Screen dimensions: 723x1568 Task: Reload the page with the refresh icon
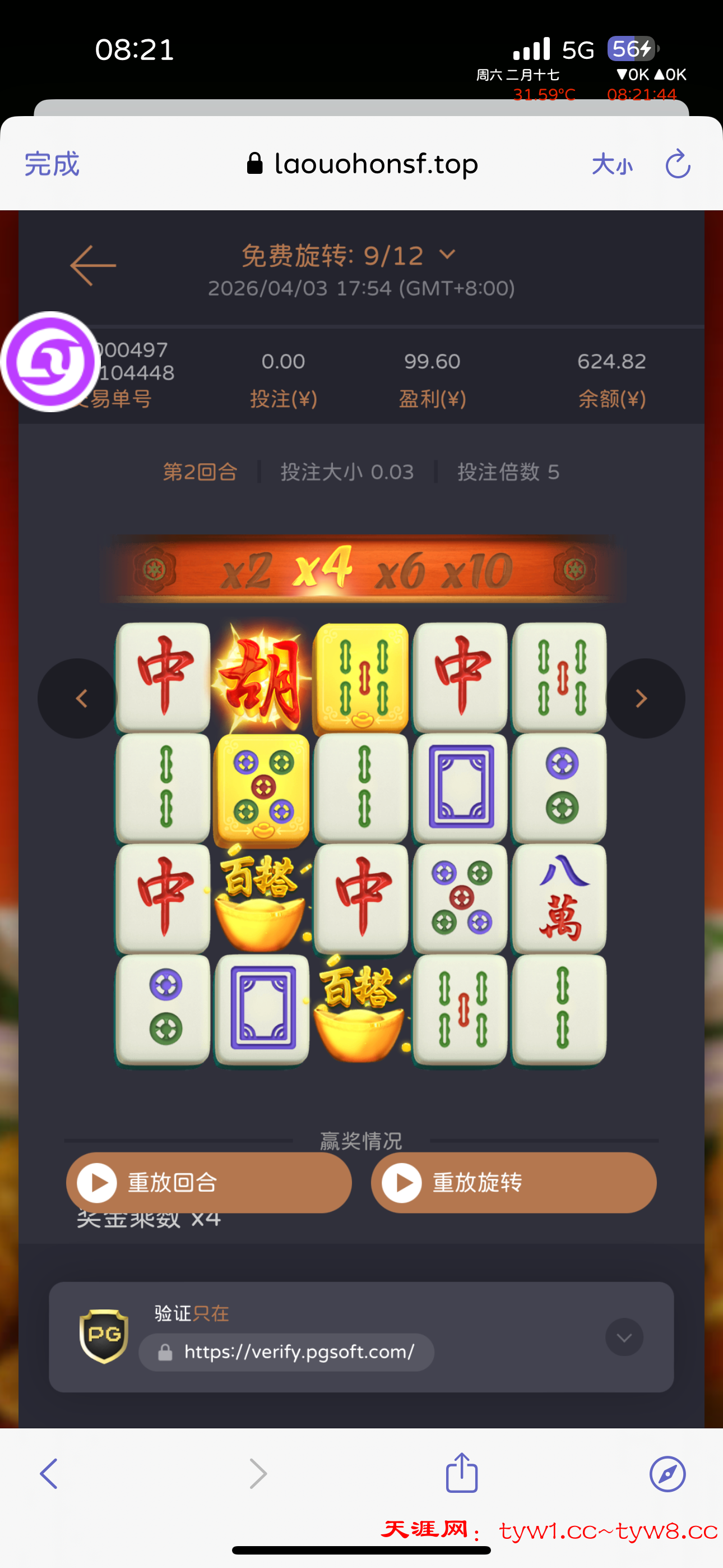[x=678, y=164]
